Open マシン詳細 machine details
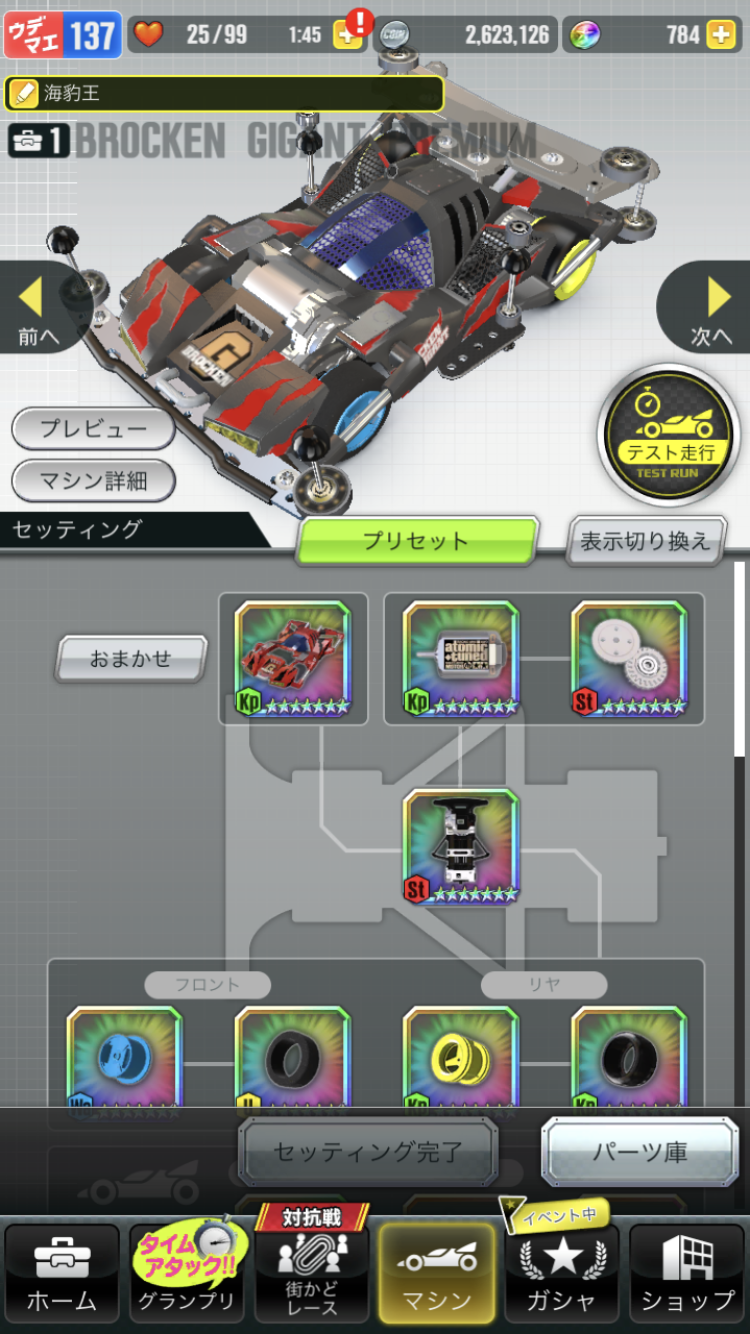Image resolution: width=750 pixels, height=1334 pixels. 93,481
